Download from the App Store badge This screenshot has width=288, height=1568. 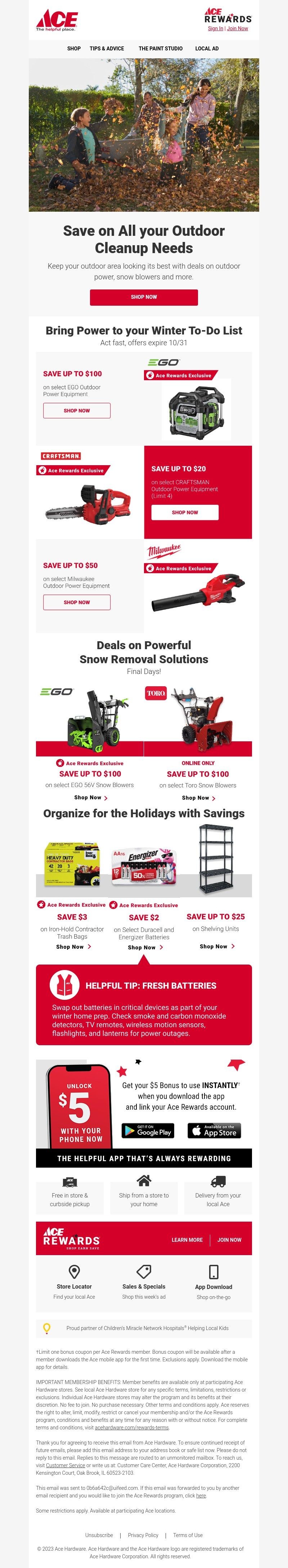pos(214,1130)
